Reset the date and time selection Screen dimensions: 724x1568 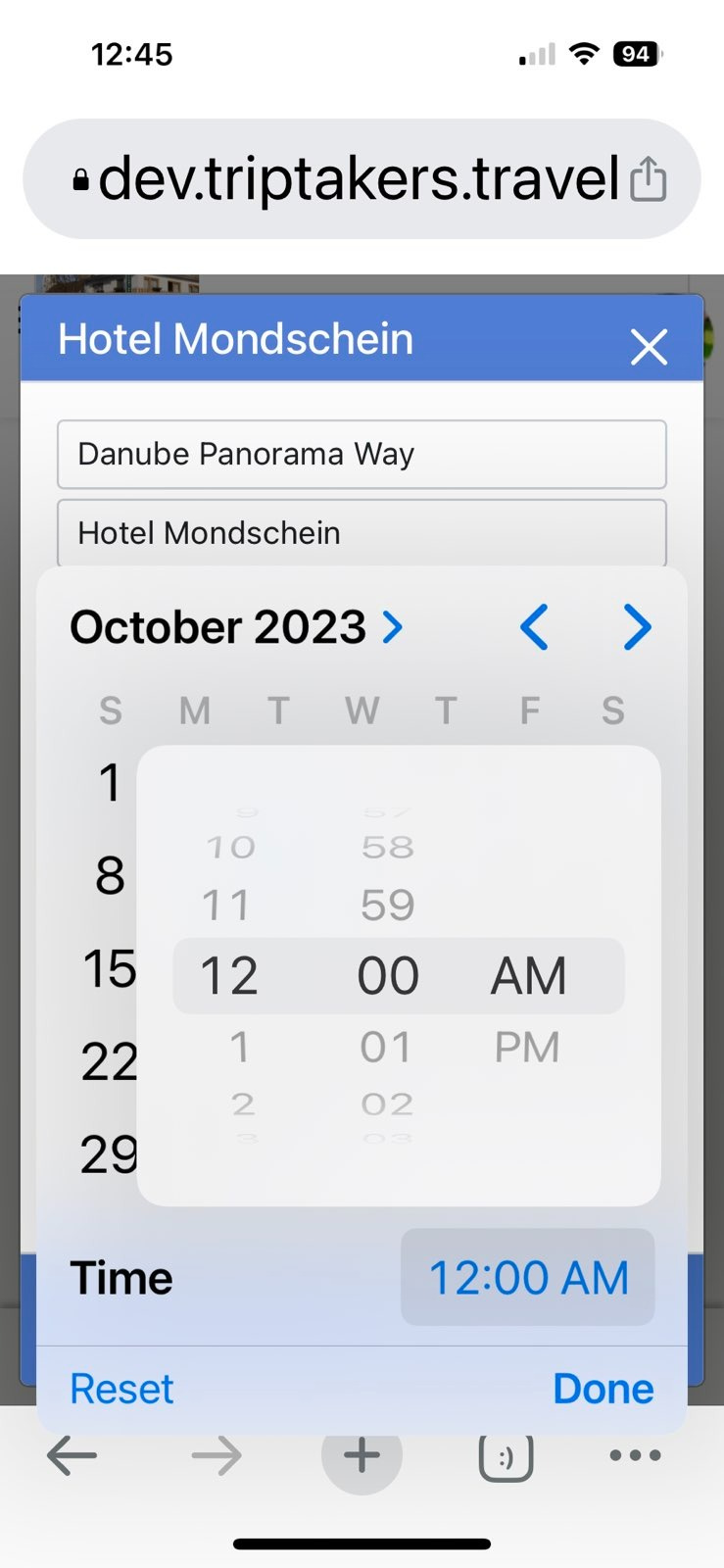pyautogui.click(x=121, y=1389)
